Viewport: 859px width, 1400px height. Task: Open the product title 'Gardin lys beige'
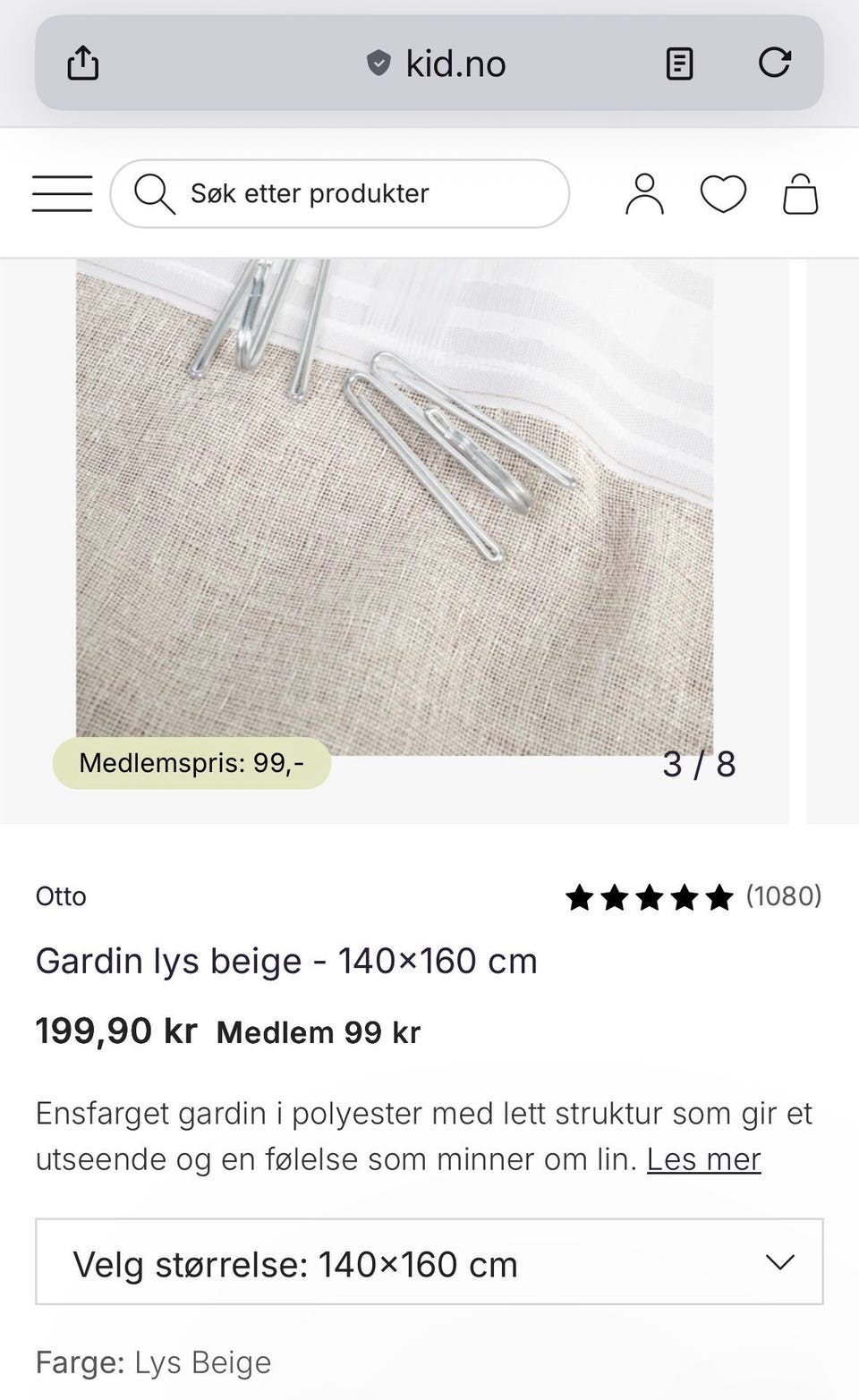coord(286,960)
